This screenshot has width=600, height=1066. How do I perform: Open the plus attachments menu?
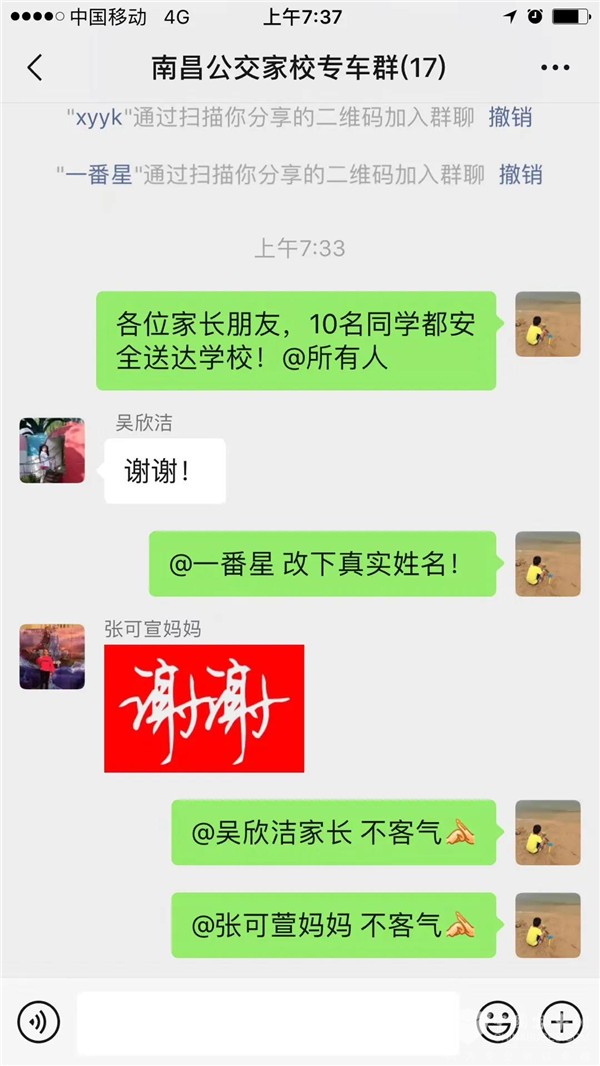561,1021
